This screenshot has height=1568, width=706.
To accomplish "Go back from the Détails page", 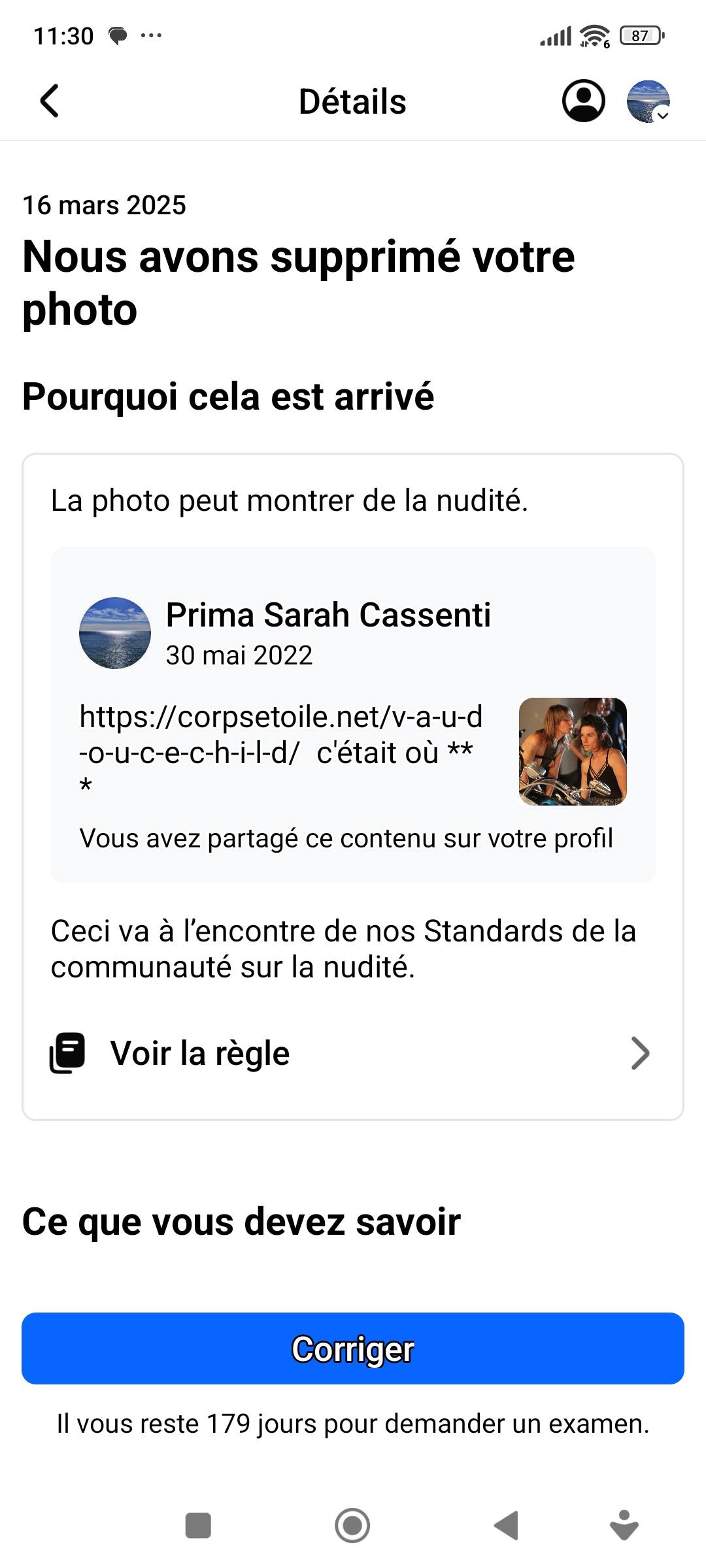I will coord(50,101).
